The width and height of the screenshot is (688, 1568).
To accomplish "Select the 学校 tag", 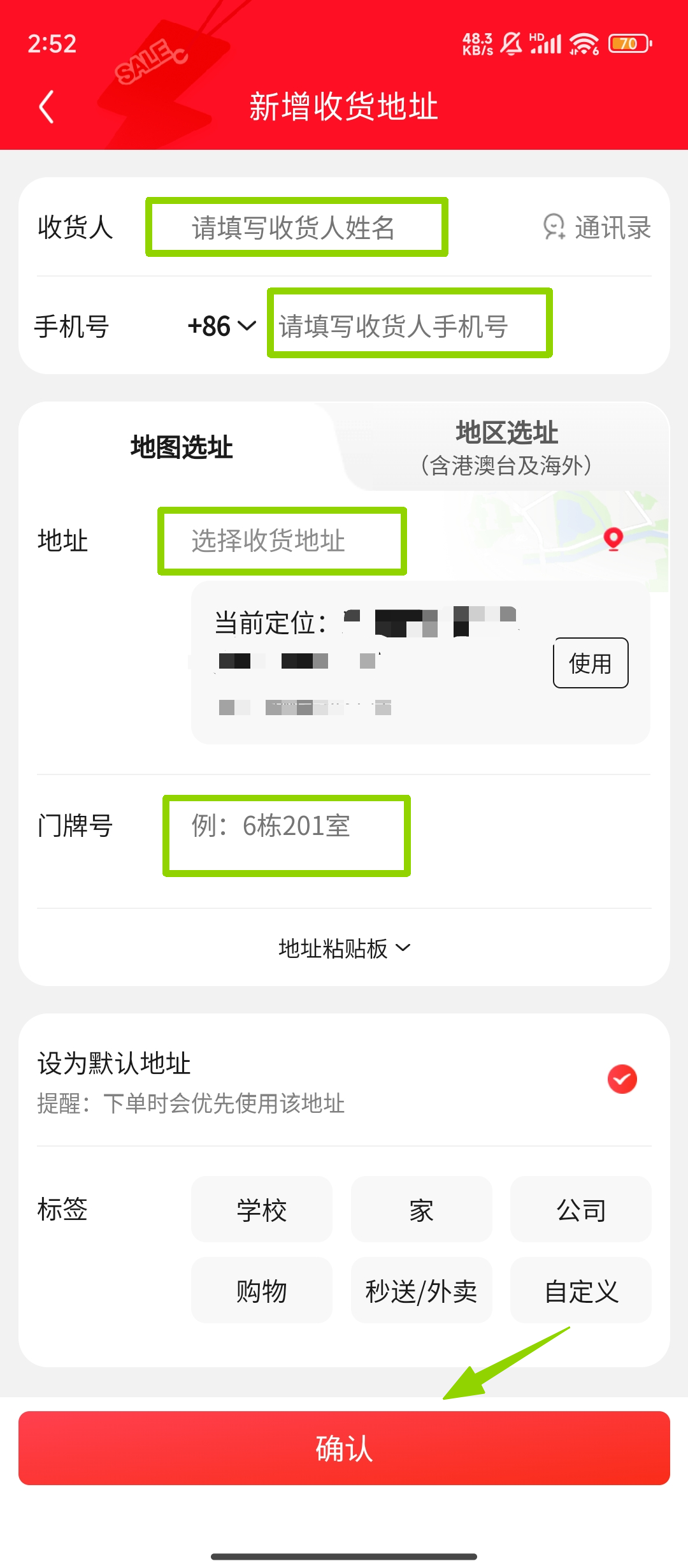I will pos(261,1210).
